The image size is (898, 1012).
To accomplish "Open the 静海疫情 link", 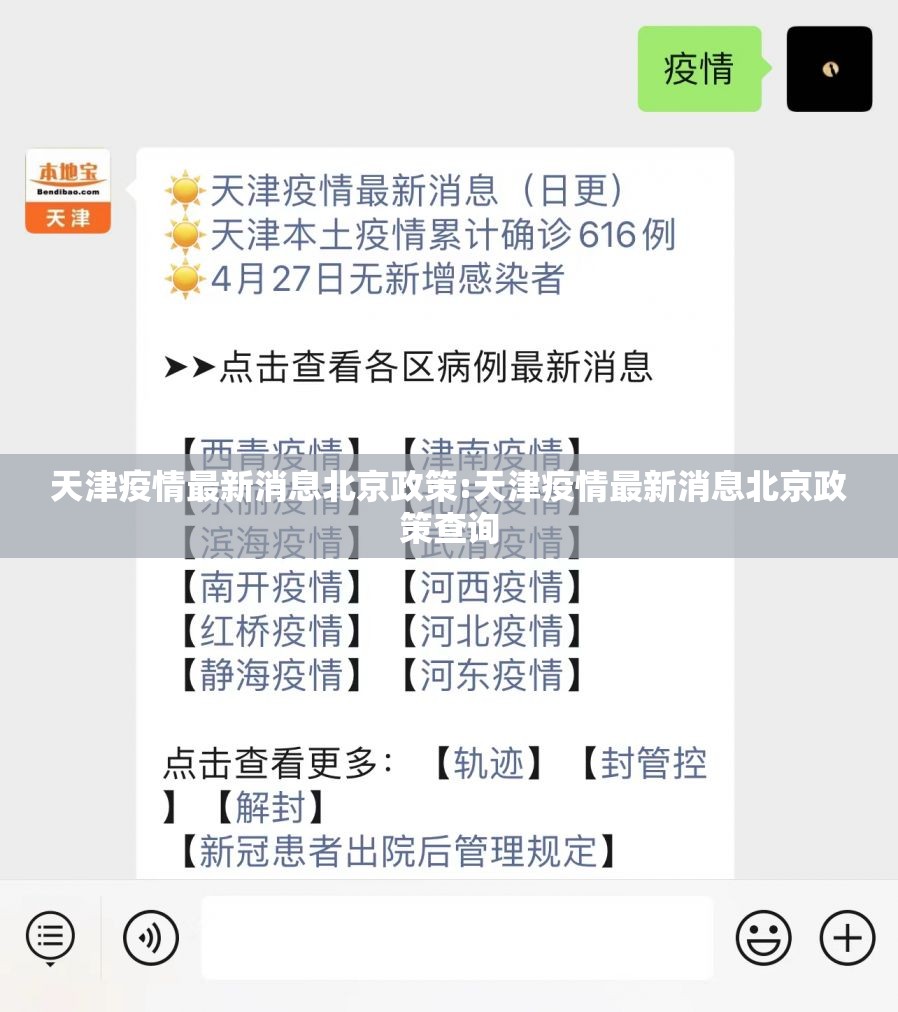I will [271, 675].
